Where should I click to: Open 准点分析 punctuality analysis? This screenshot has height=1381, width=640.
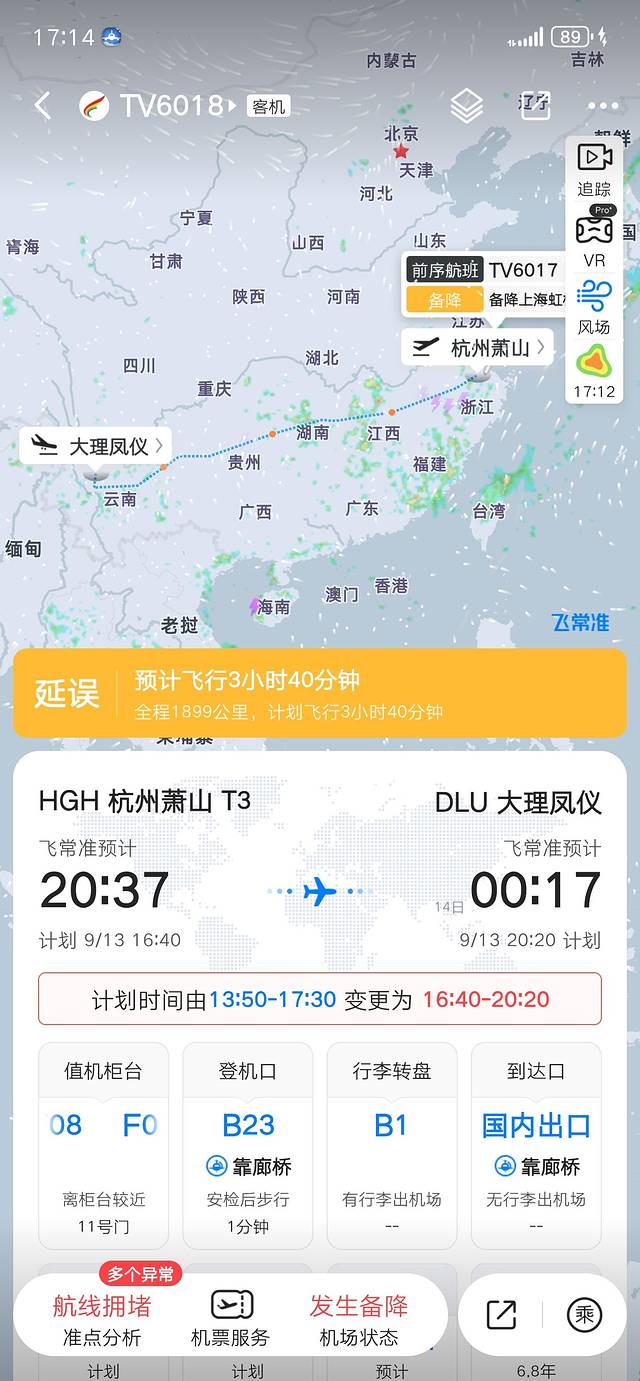tap(102, 1320)
